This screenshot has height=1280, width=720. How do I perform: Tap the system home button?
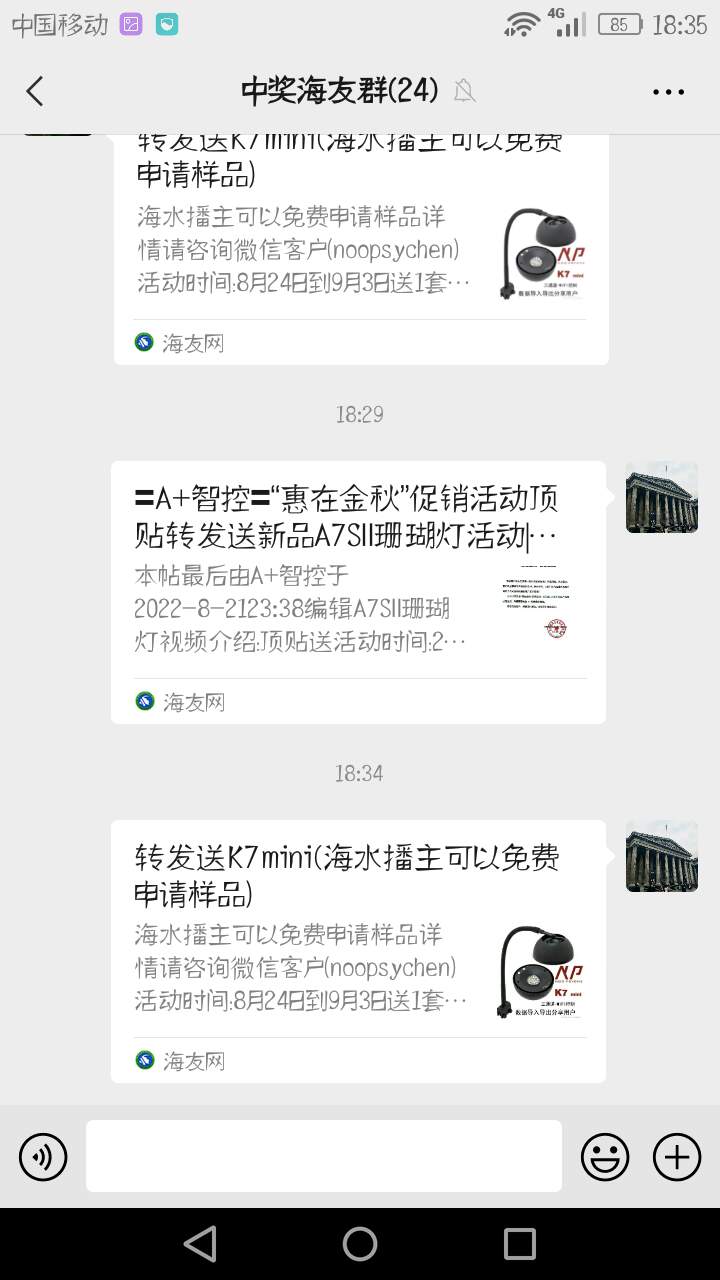coord(360,1244)
